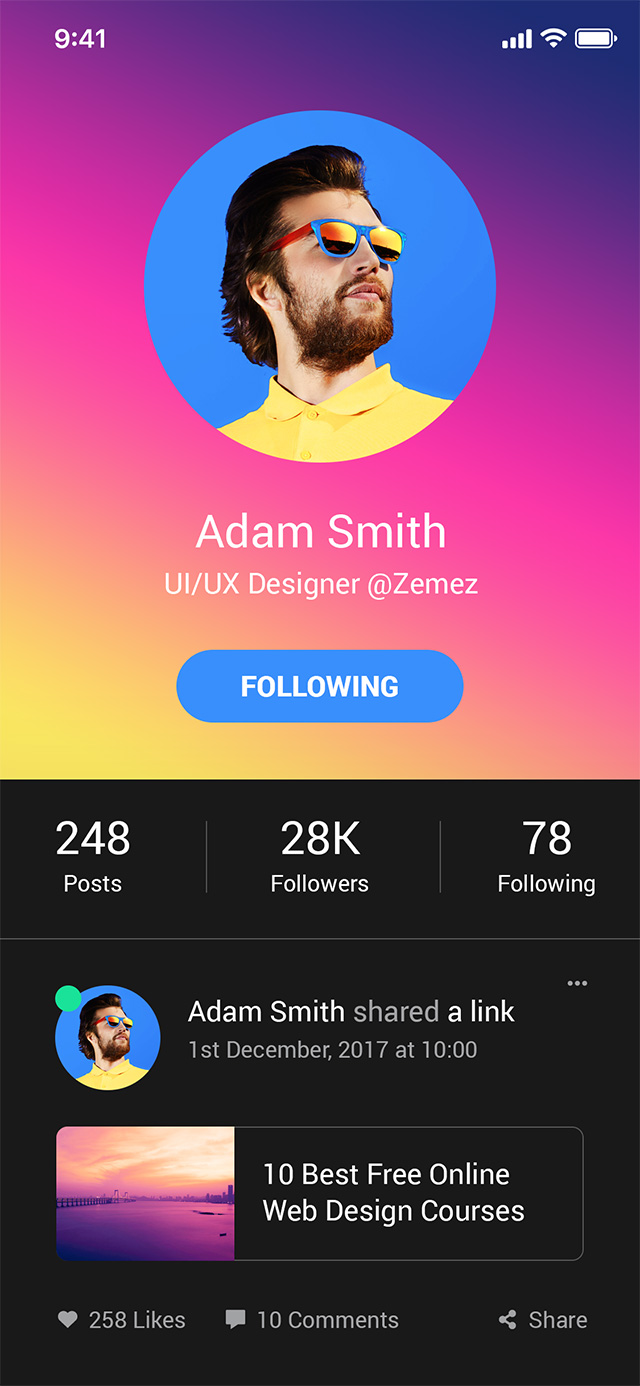Tap the small avatar on the shared post
This screenshot has width=640, height=1386.
coord(107,1037)
